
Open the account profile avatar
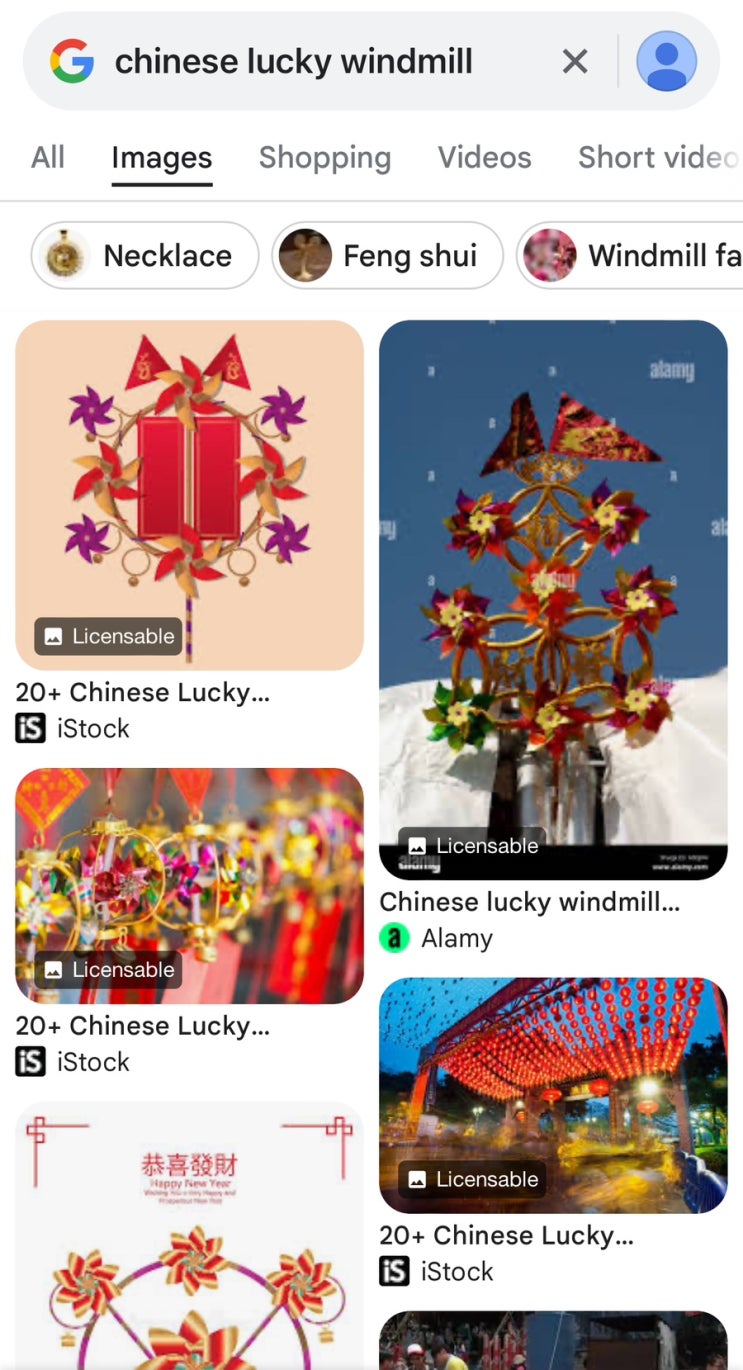pyautogui.click(x=667, y=61)
